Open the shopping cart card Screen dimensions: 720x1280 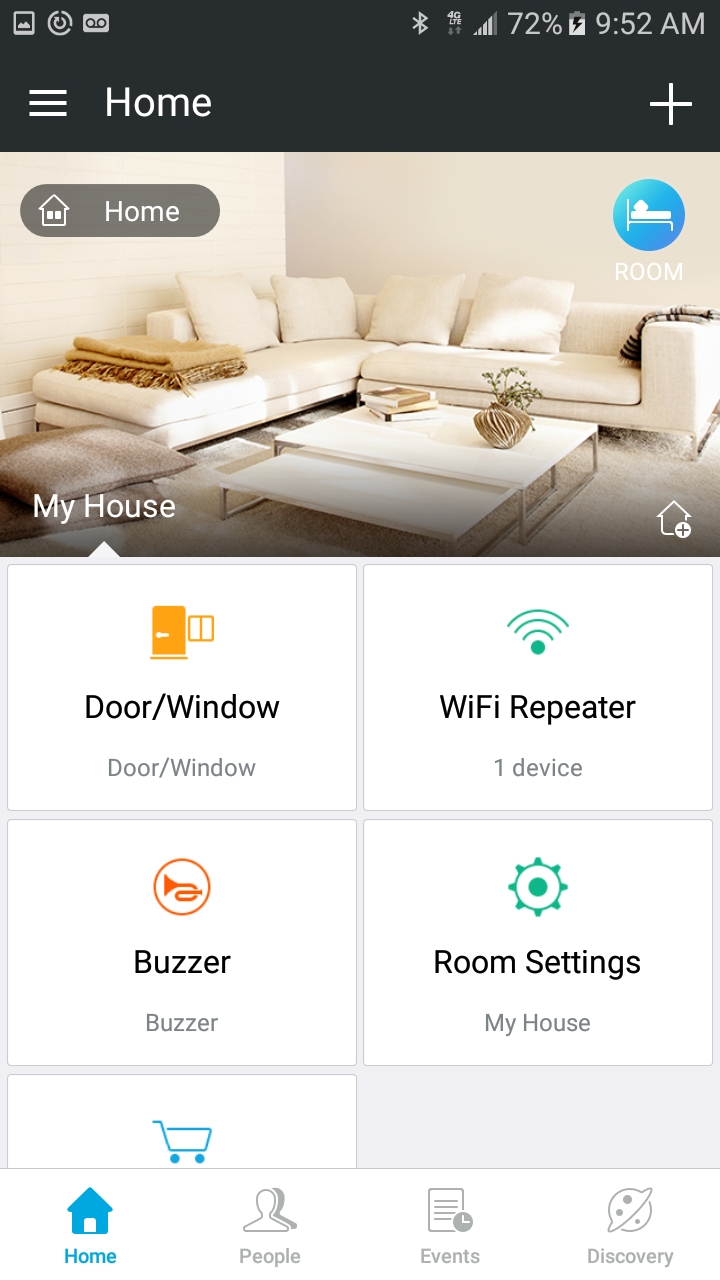point(182,1122)
